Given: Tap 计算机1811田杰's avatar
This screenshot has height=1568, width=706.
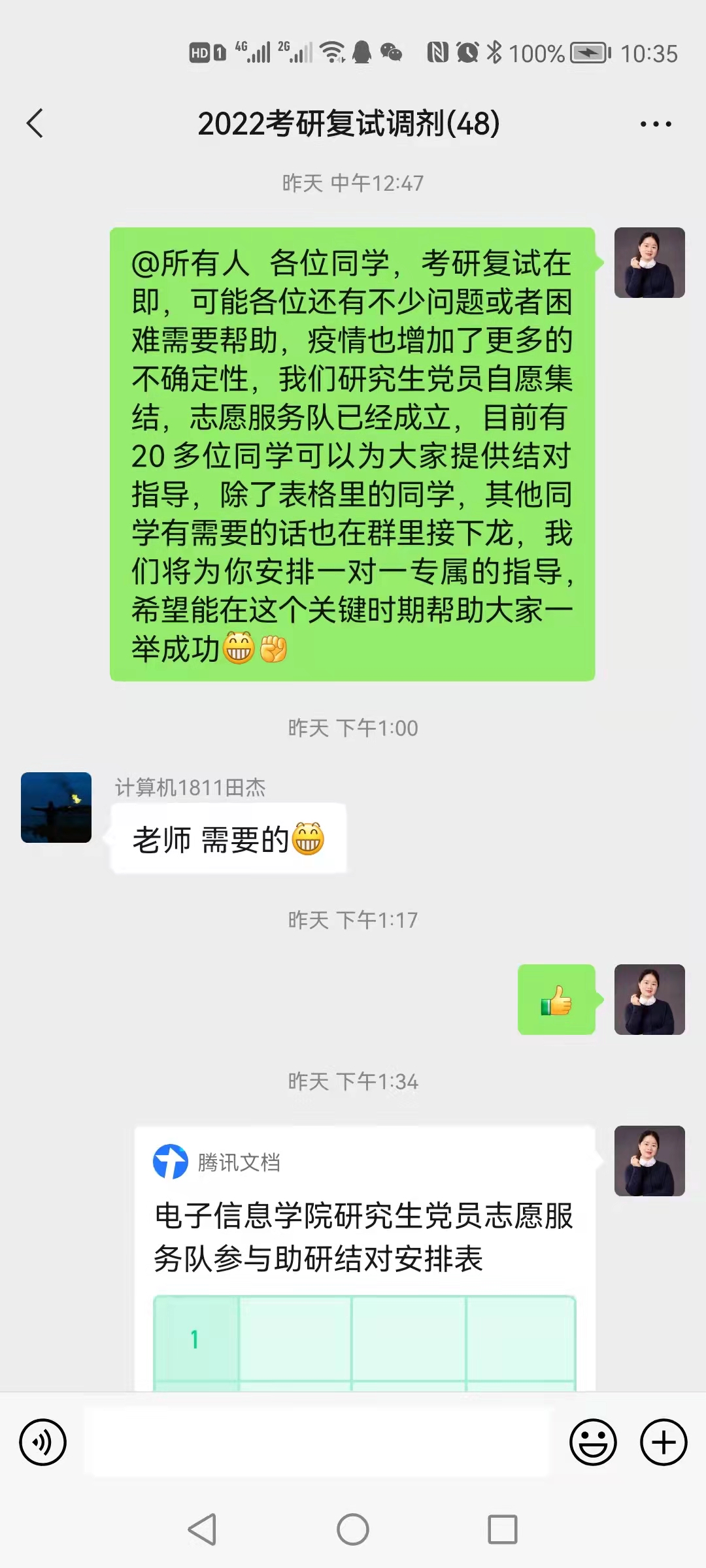Looking at the screenshot, I should 56,808.
